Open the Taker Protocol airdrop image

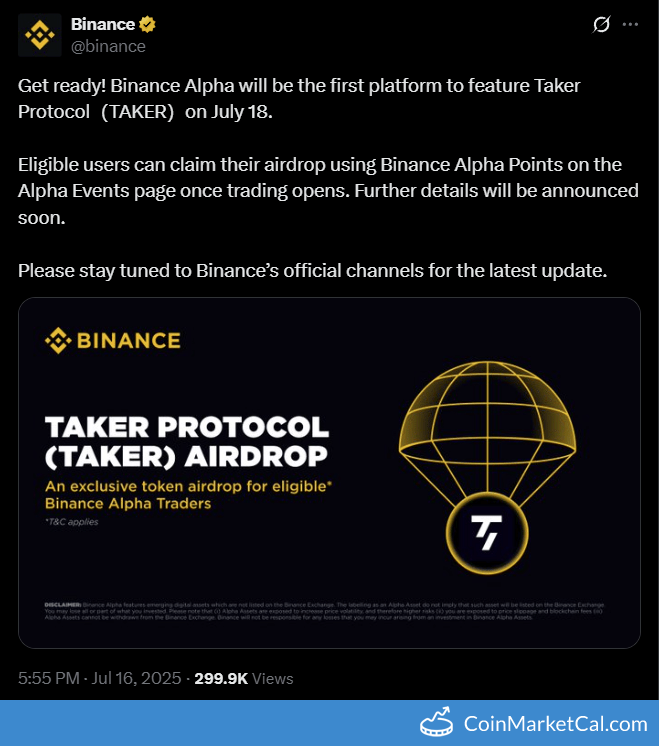pos(329,473)
